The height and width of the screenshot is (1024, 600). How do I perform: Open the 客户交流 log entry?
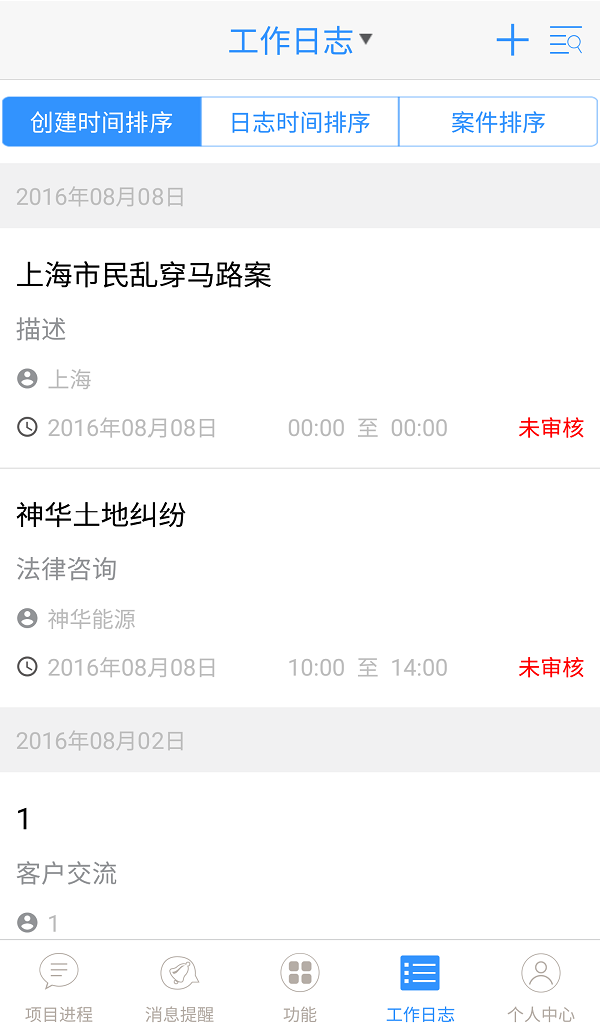click(x=300, y=856)
